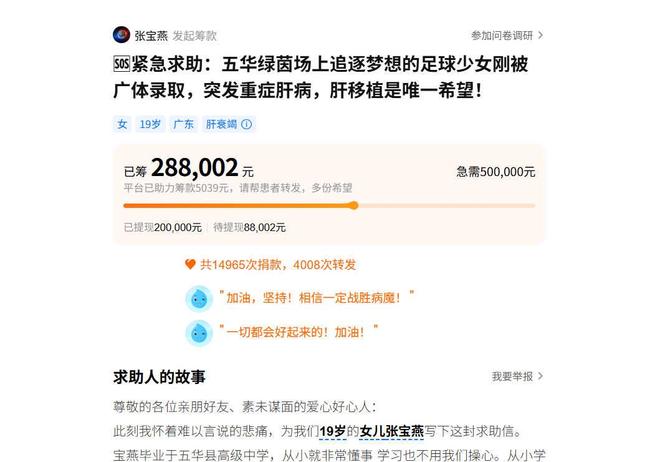Open the 参加问卷调研 survey link
The height and width of the screenshot is (462, 660).
[507, 35]
